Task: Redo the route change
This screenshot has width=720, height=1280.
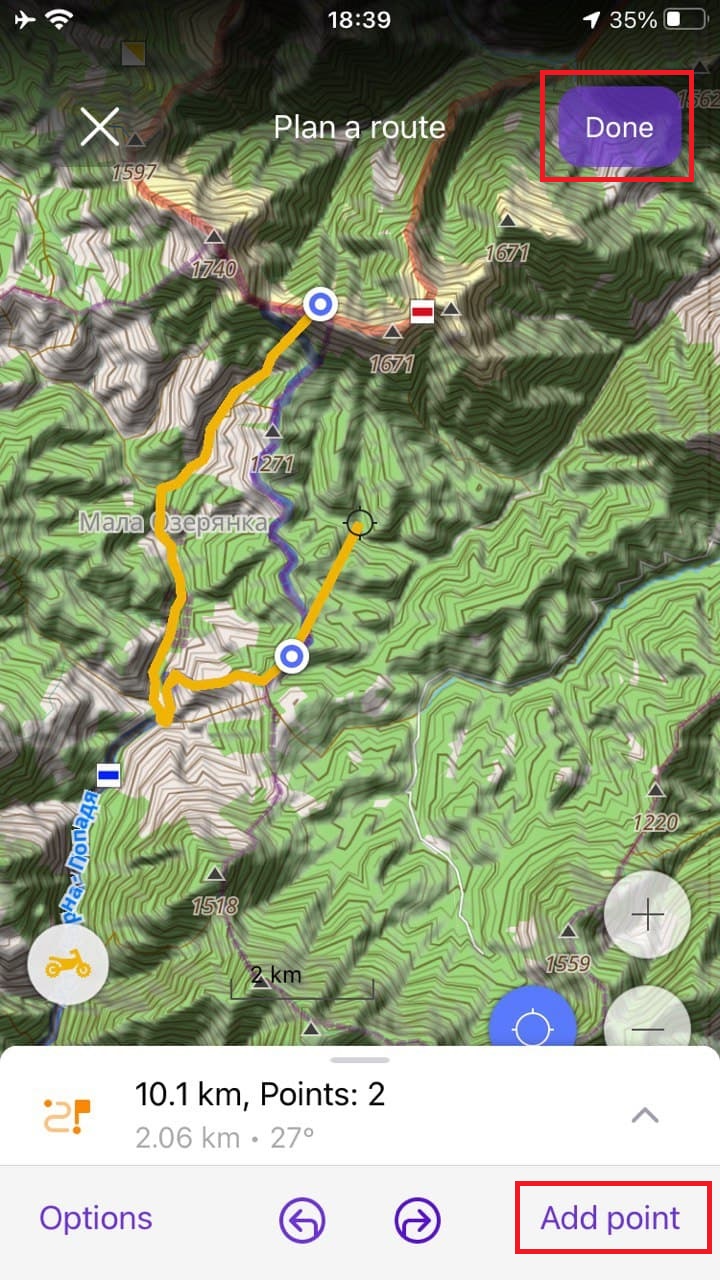Action: tap(417, 1220)
